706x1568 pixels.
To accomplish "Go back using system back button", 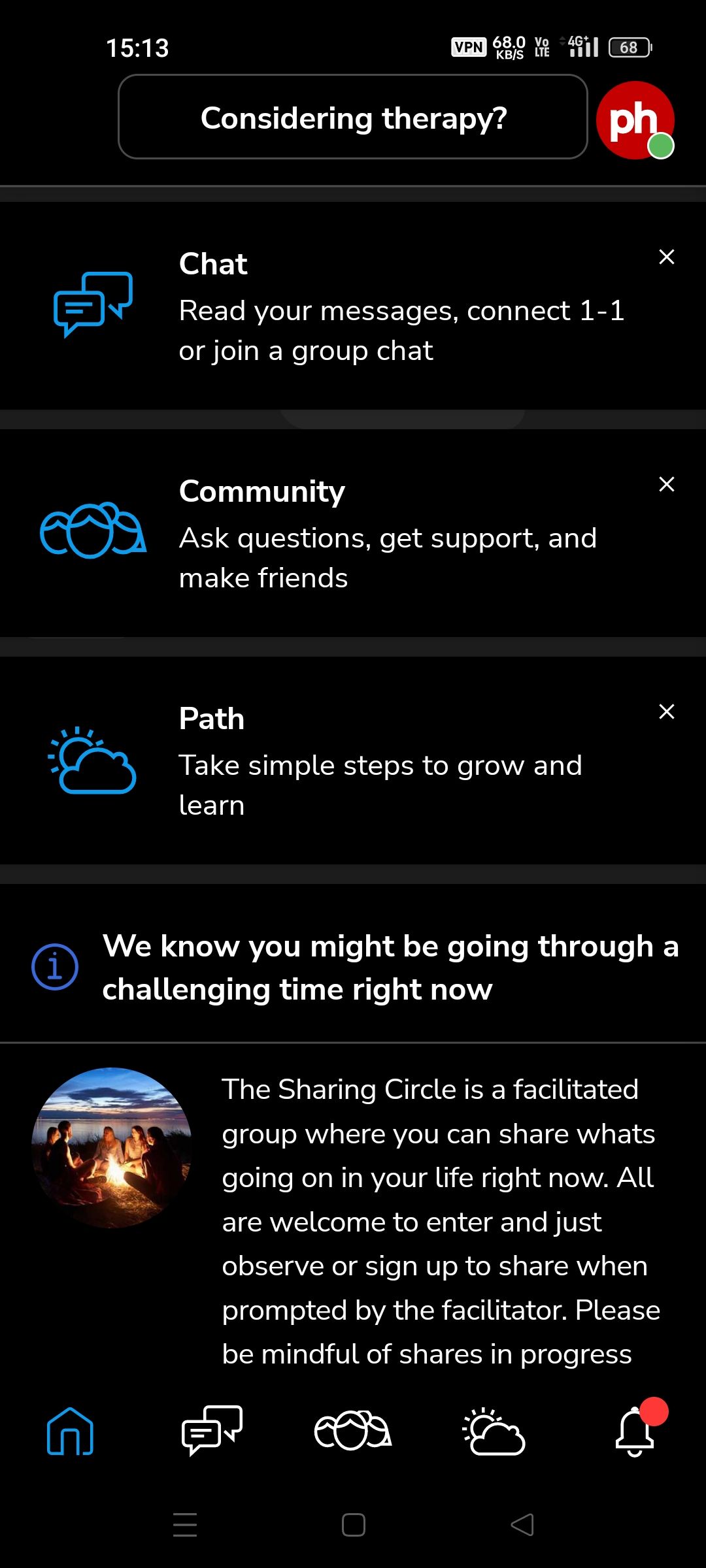I will (522, 1525).
